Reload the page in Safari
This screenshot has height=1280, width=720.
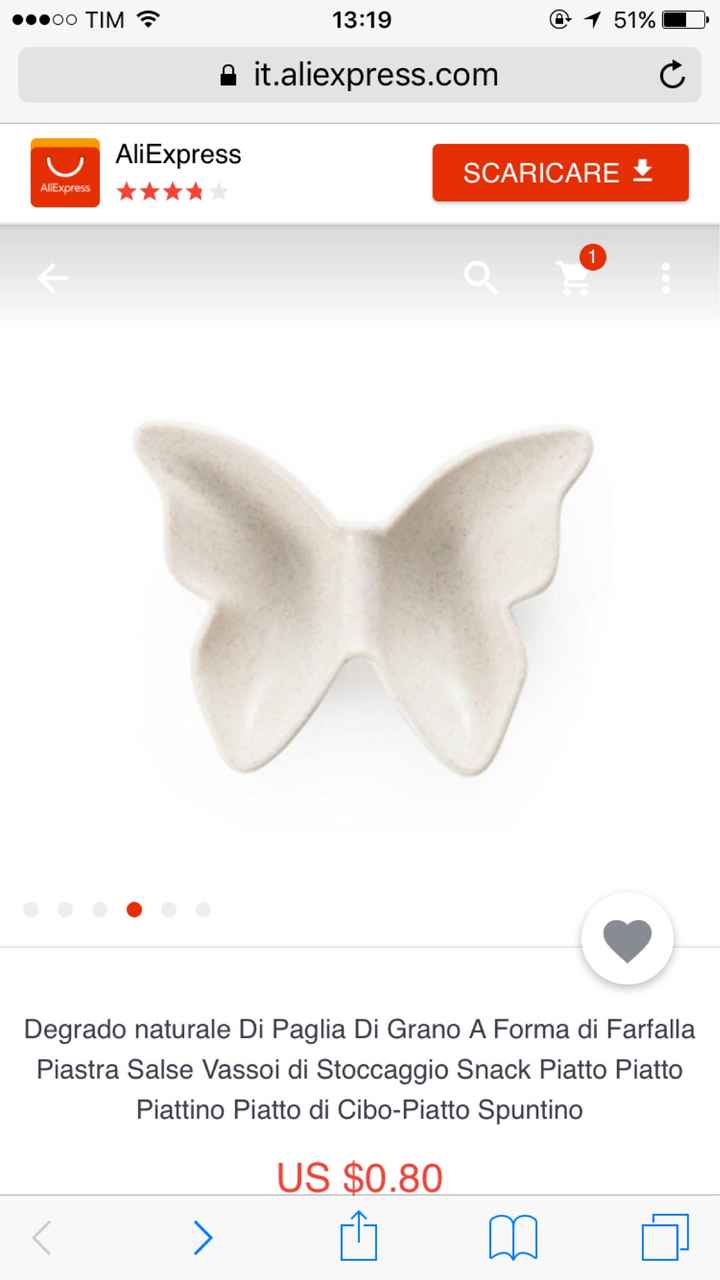[672, 75]
